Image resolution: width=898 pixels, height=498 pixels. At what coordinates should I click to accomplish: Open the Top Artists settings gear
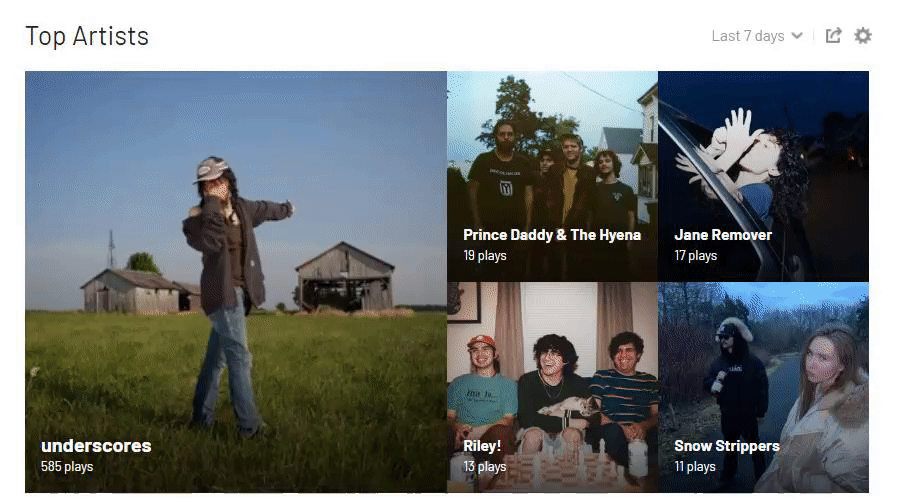(863, 36)
